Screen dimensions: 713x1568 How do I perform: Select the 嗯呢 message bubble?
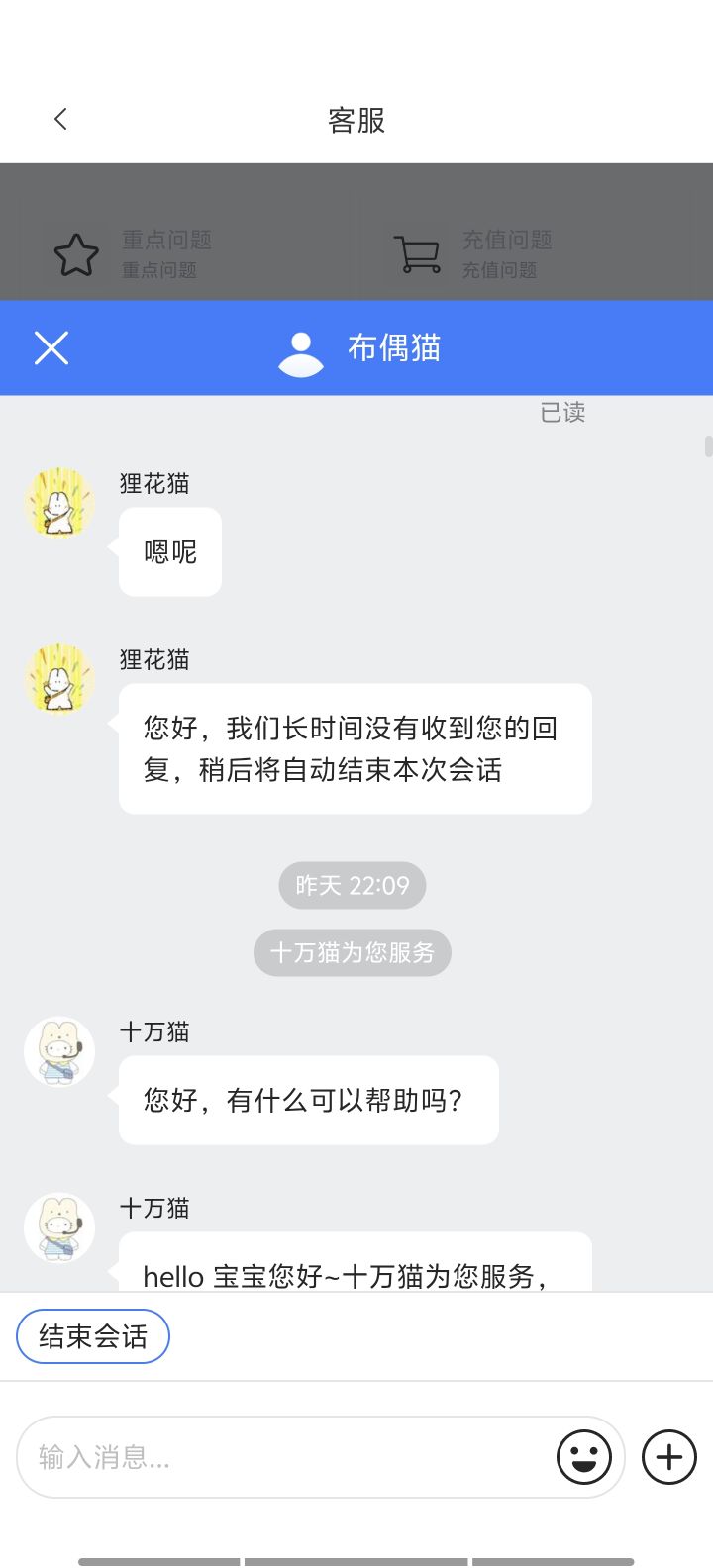tap(168, 551)
